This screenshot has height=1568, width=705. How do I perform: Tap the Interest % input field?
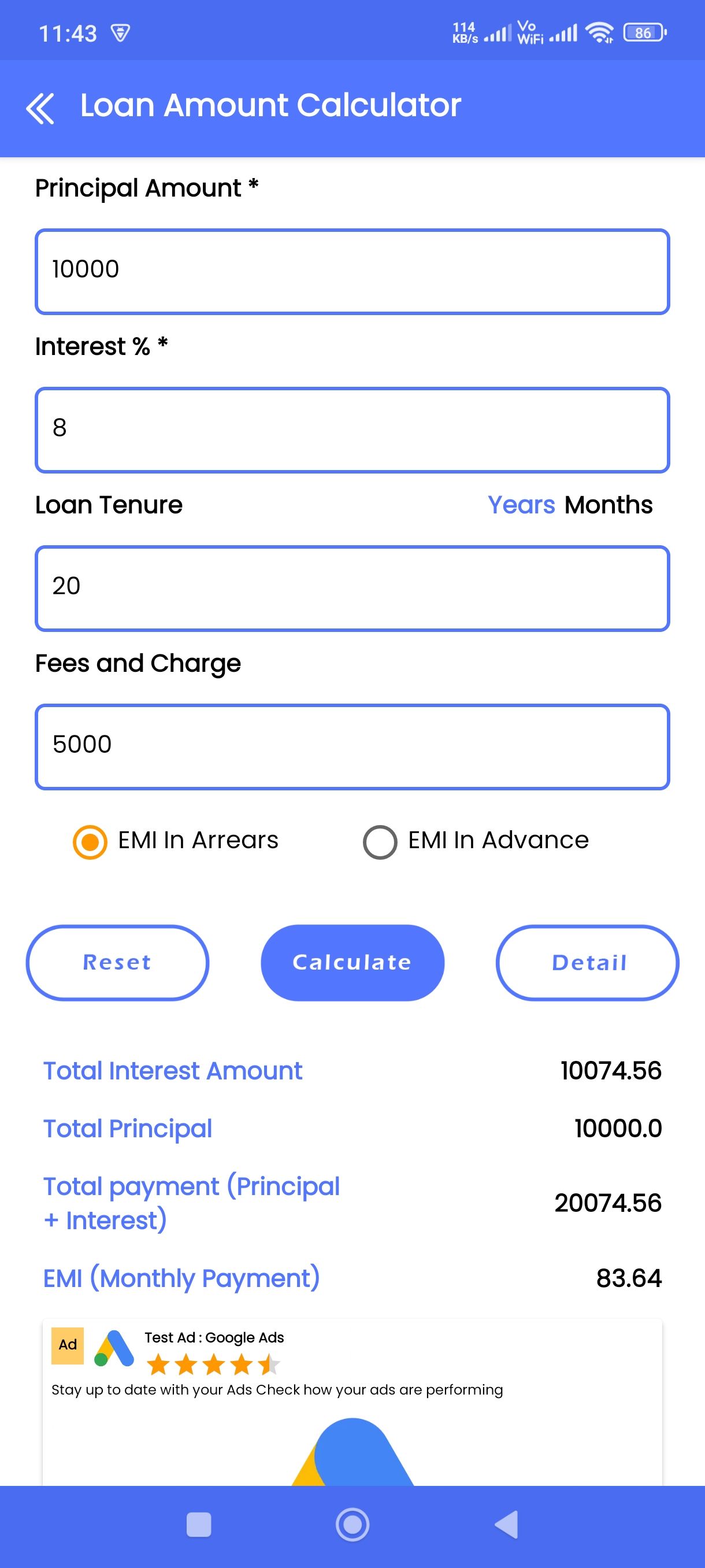point(352,430)
